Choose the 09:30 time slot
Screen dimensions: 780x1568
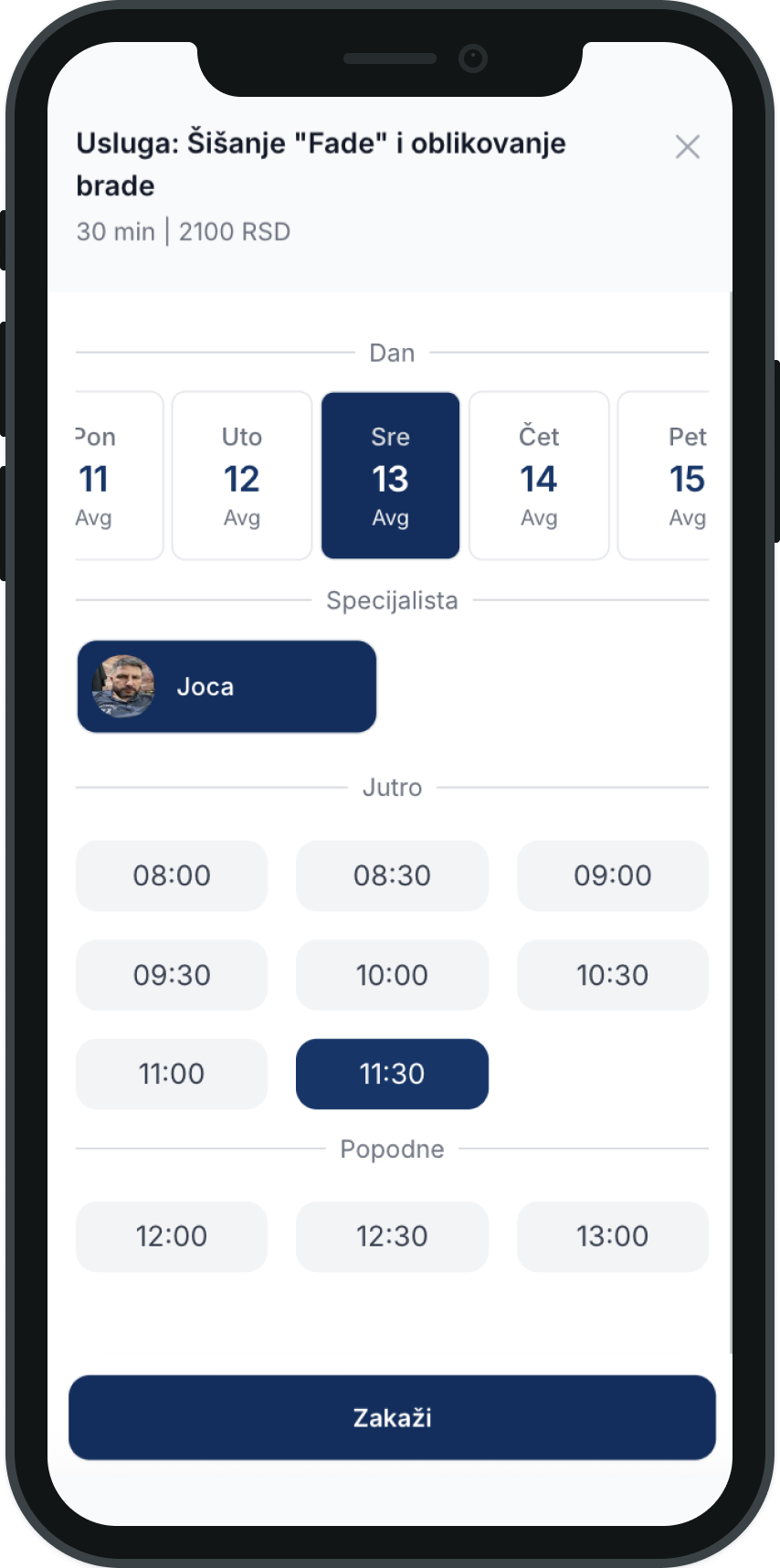click(x=172, y=975)
